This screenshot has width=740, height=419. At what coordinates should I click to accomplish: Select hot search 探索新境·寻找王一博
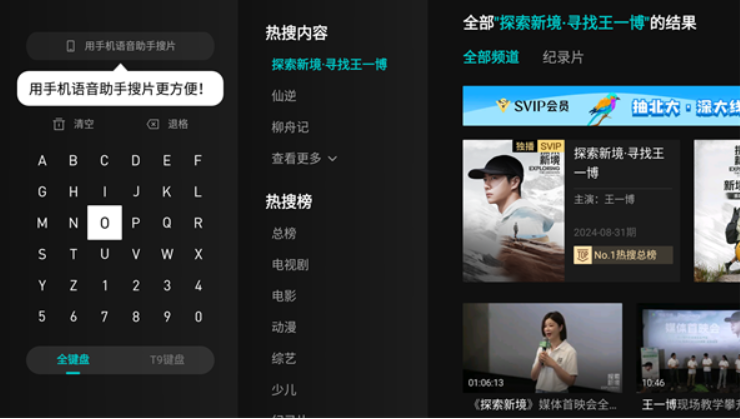pyautogui.click(x=329, y=64)
